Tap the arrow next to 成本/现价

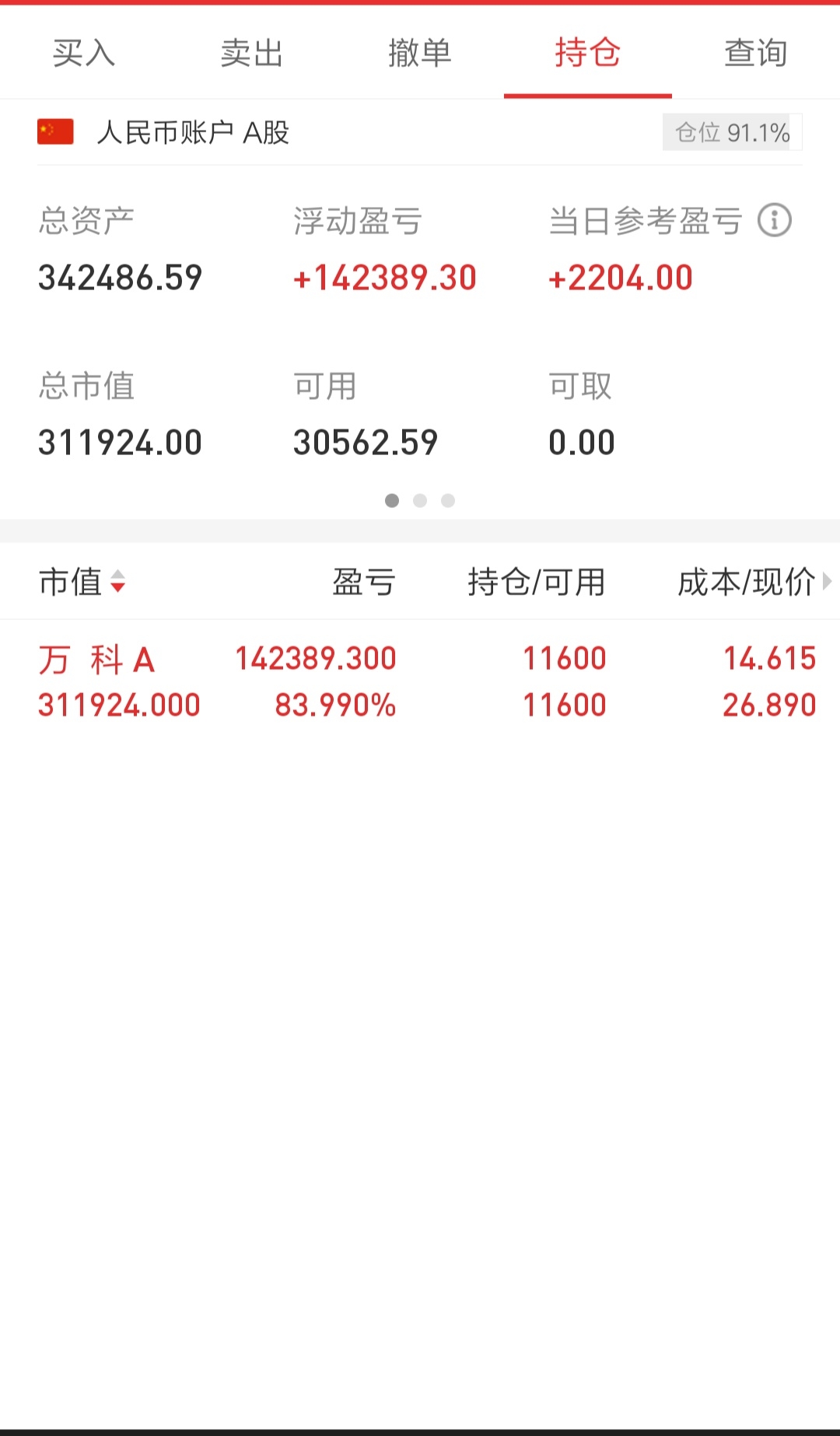827,581
